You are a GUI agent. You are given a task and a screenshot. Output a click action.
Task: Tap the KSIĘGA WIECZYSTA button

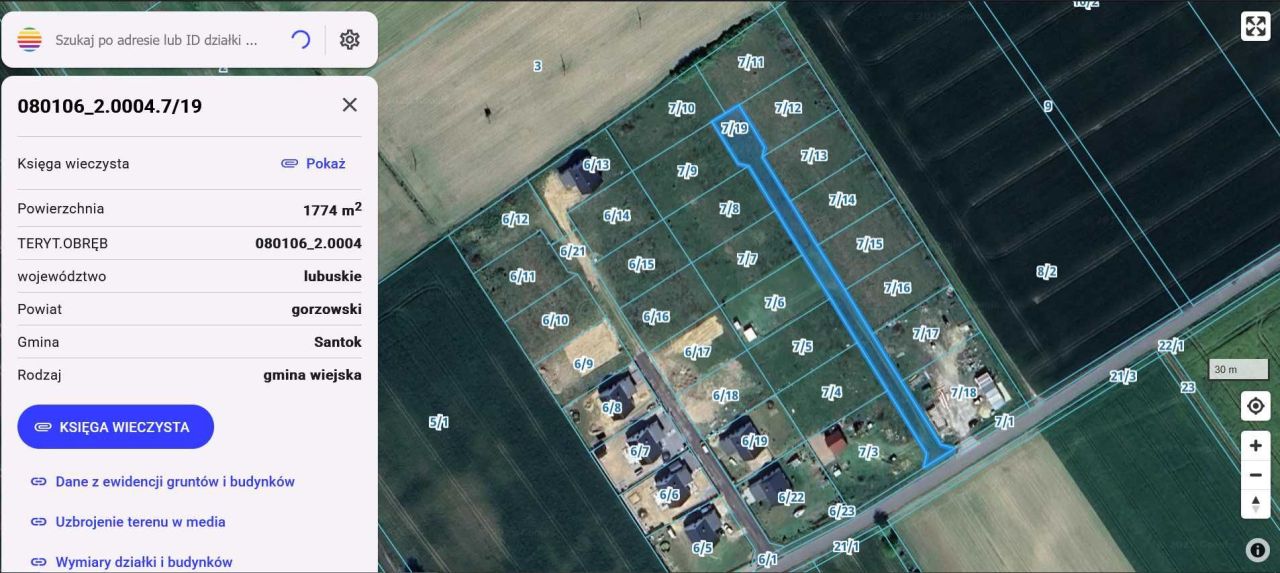pyautogui.click(x=116, y=427)
